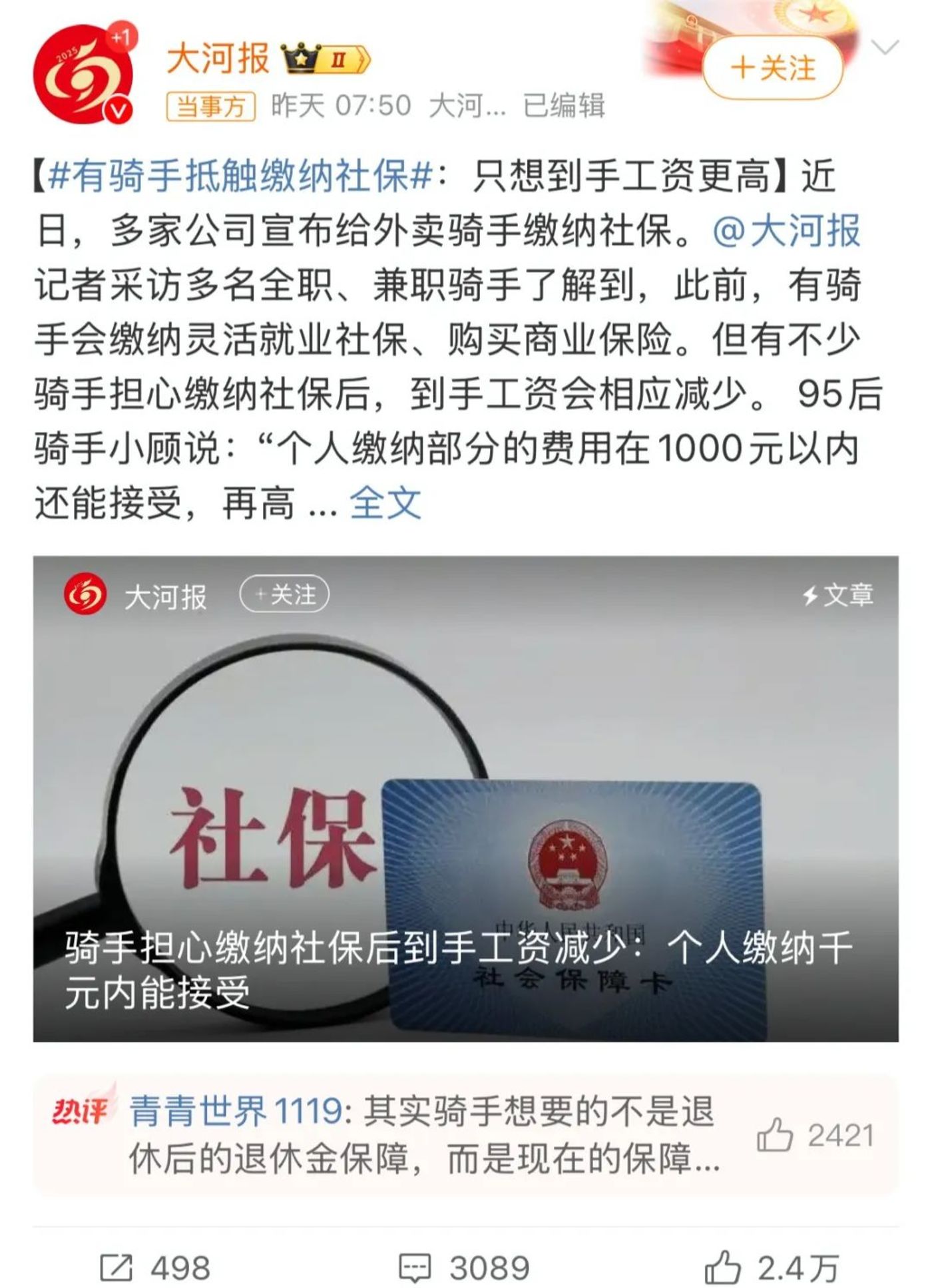The width and height of the screenshot is (932, 1288).
Task: Open the #有骑手抵触缴纳社保# hashtag
Action: pyautogui.click(x=240, y=177)
